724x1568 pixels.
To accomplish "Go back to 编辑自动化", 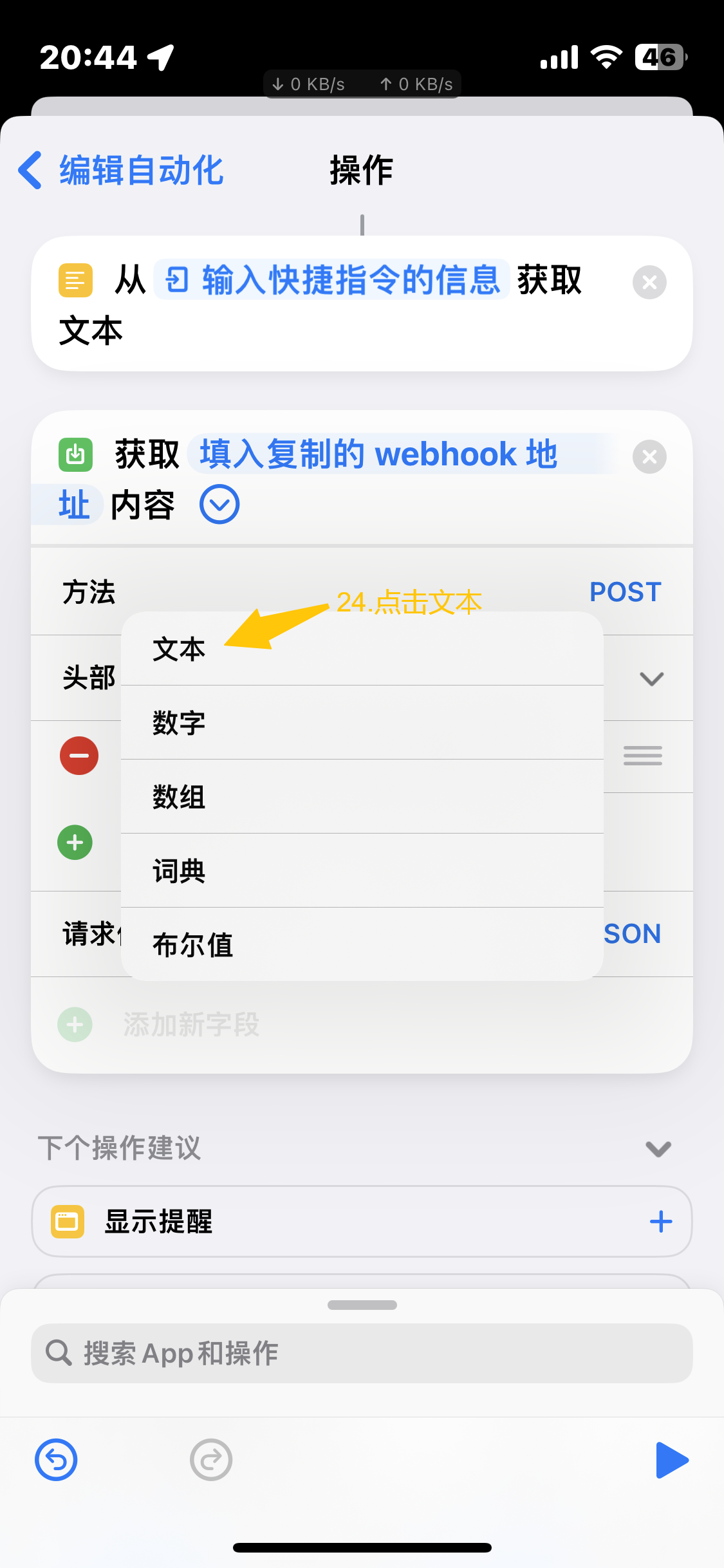I will [x=121, y=171].
